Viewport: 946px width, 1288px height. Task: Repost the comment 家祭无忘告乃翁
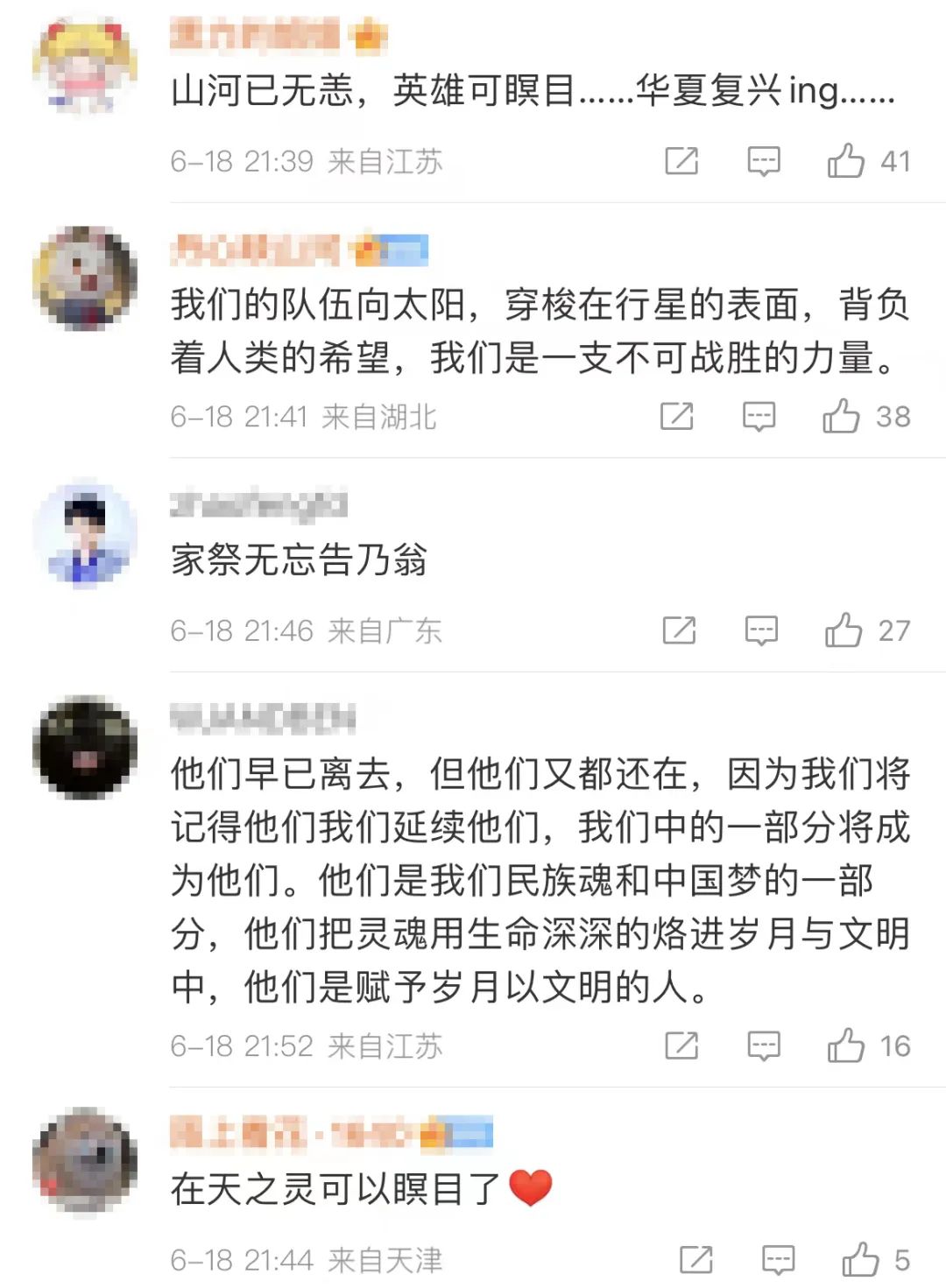(x=679, y=630)
